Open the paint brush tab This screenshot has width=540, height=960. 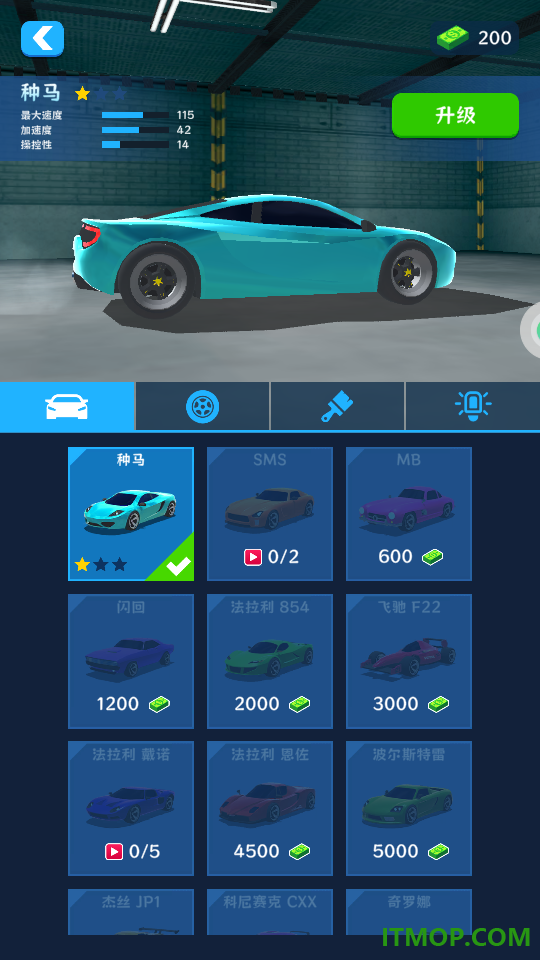337,407
